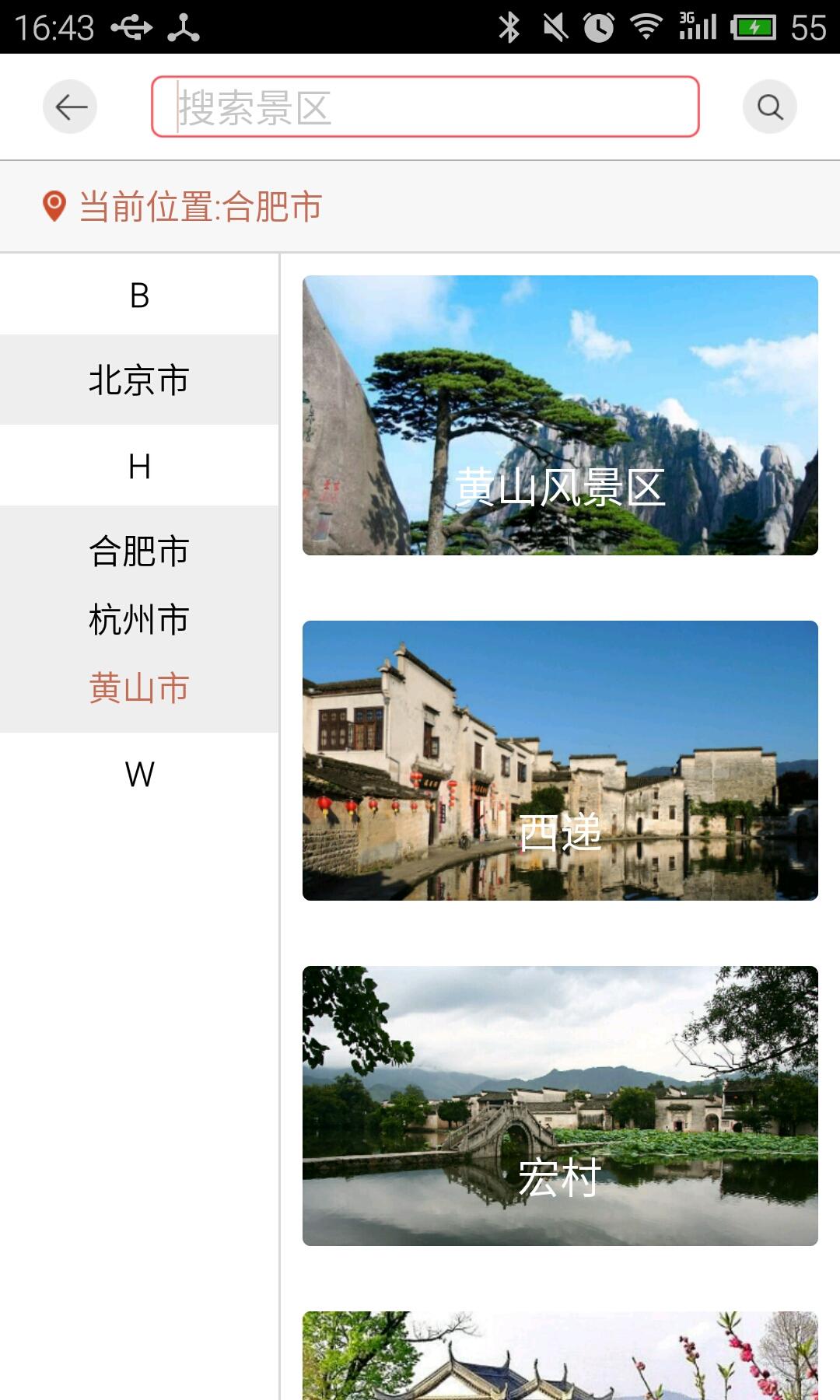This screenshot has width=840, height=1400.
Task: Select 北京市 from the city list
Action: pos(138,380)
